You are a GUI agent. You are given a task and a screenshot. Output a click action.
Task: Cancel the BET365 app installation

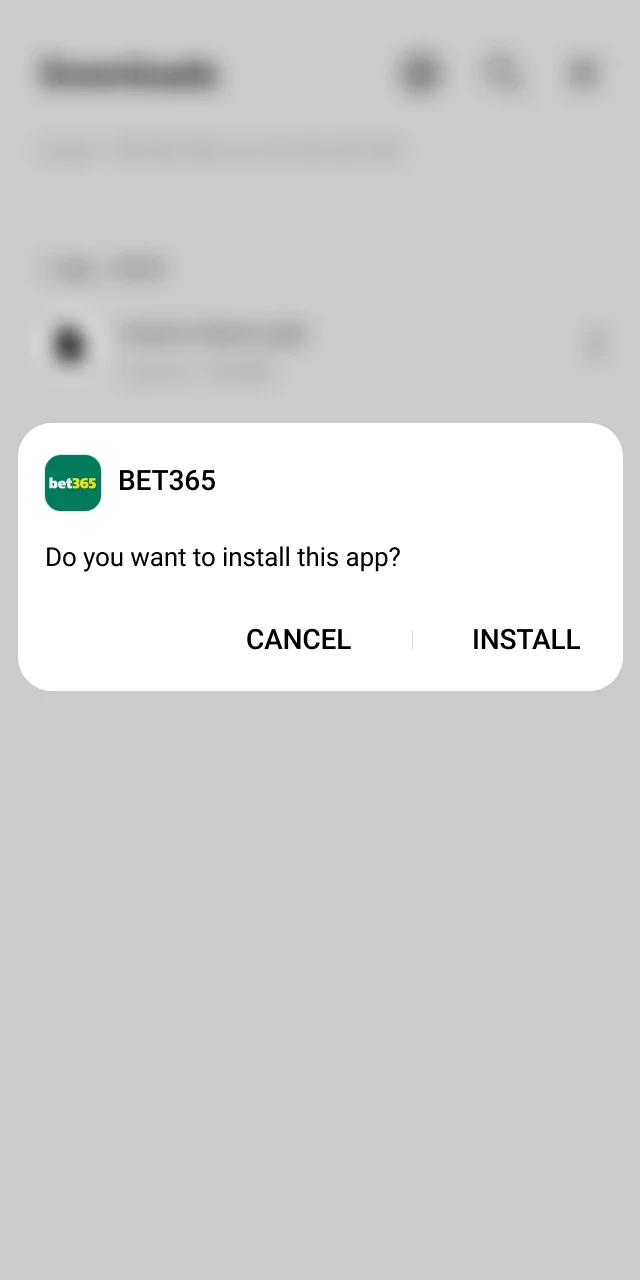[298, 640]
